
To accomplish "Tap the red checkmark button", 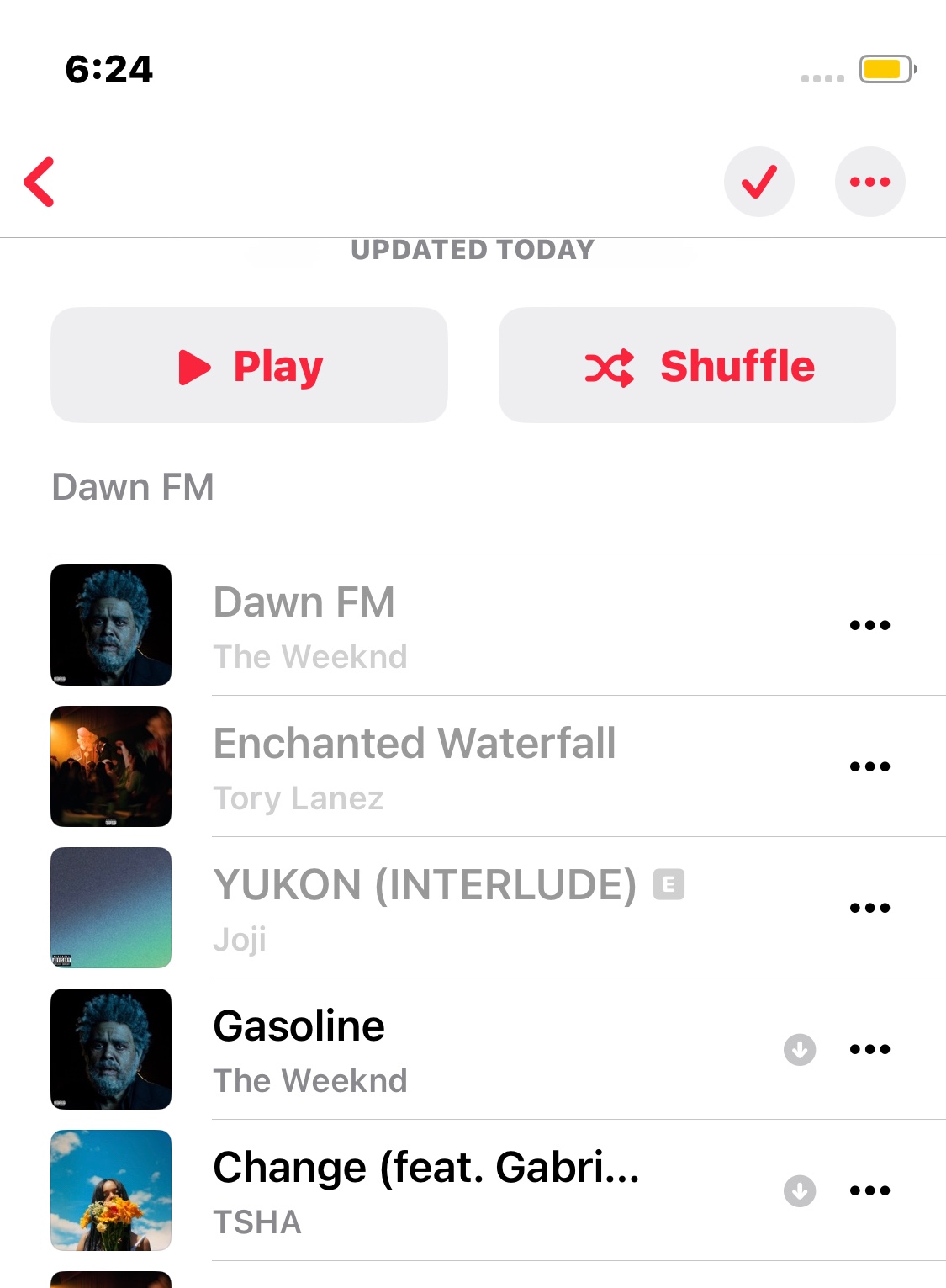I will [x=758, y=182].
